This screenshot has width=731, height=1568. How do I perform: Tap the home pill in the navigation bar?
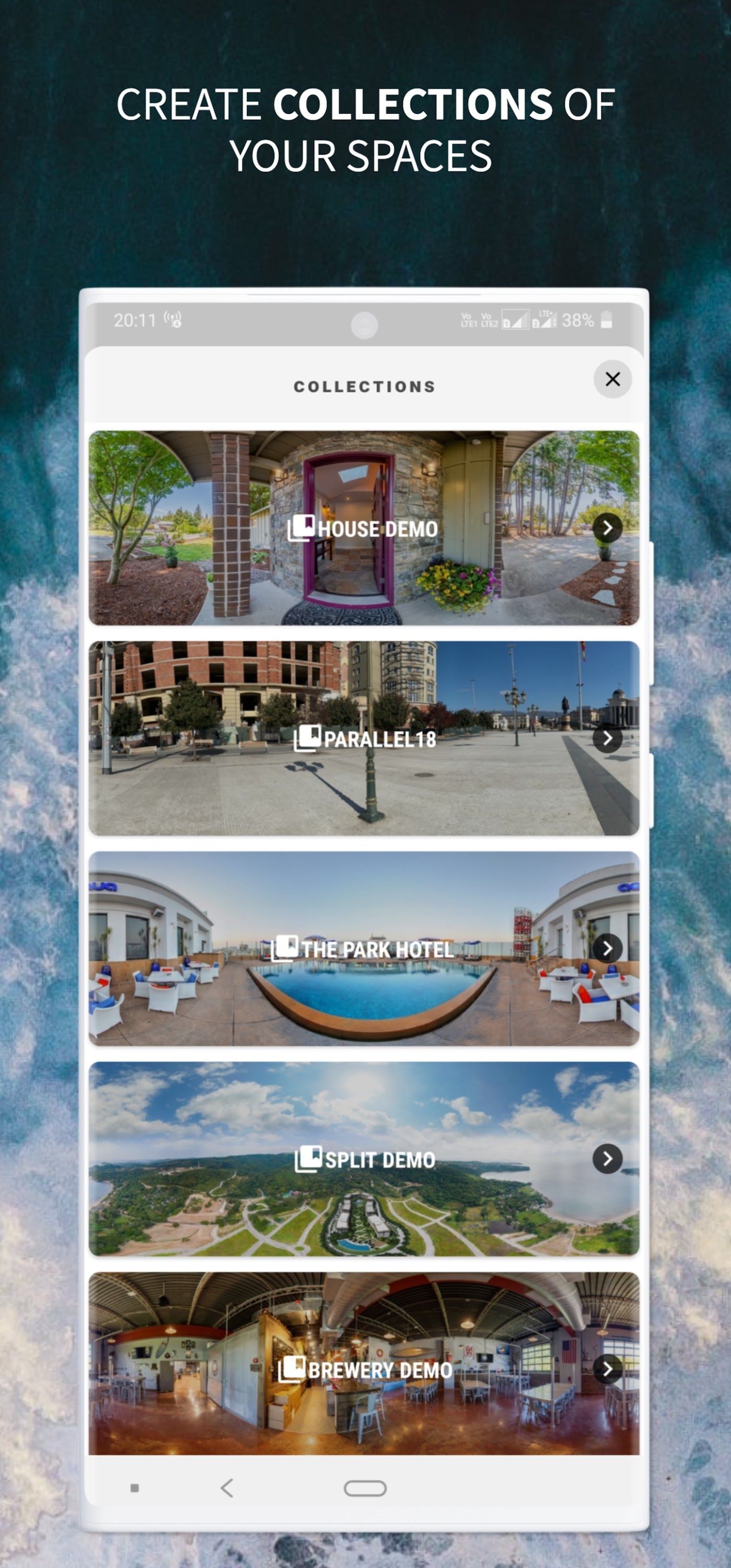tap(365, 1487)
